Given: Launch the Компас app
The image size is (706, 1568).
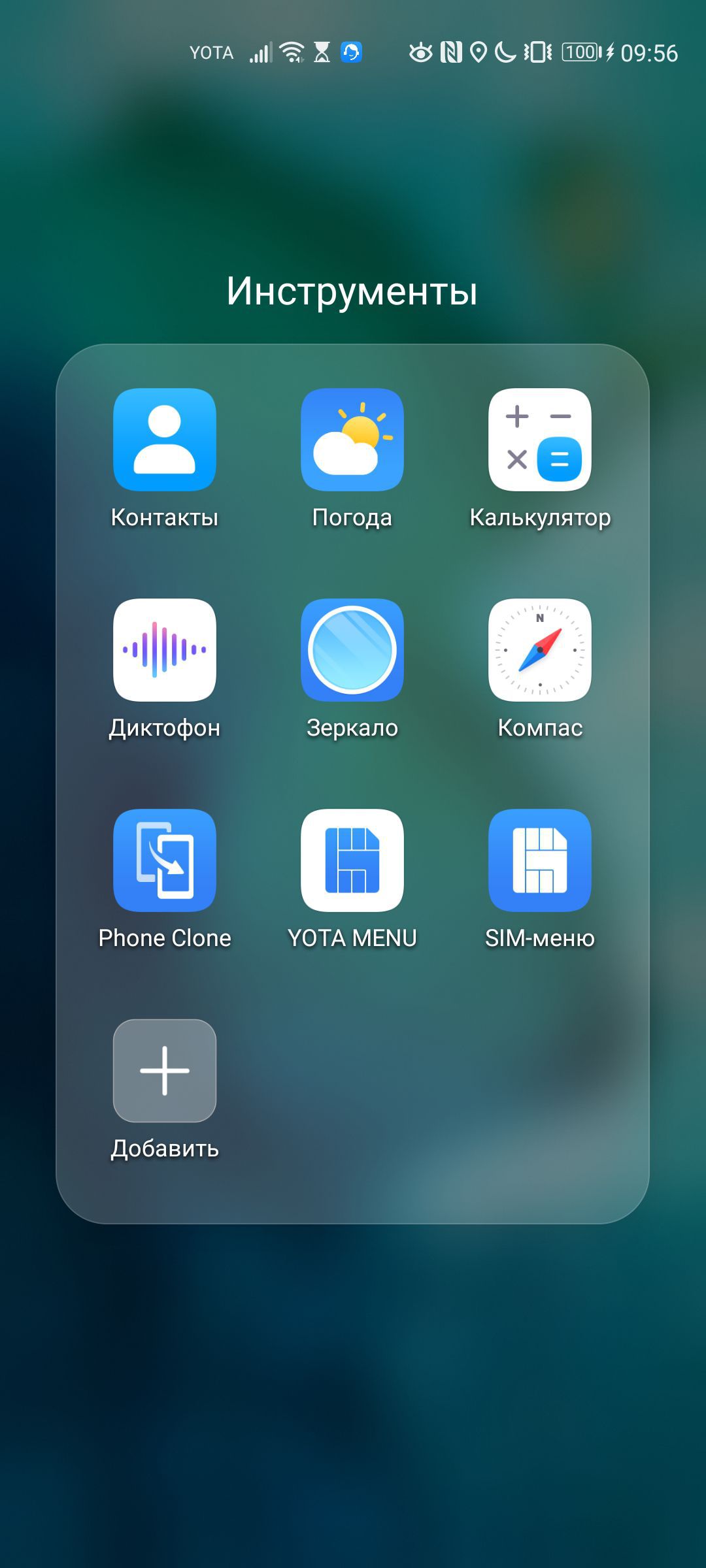Looking at the screenshot, I should click(540, 650).
